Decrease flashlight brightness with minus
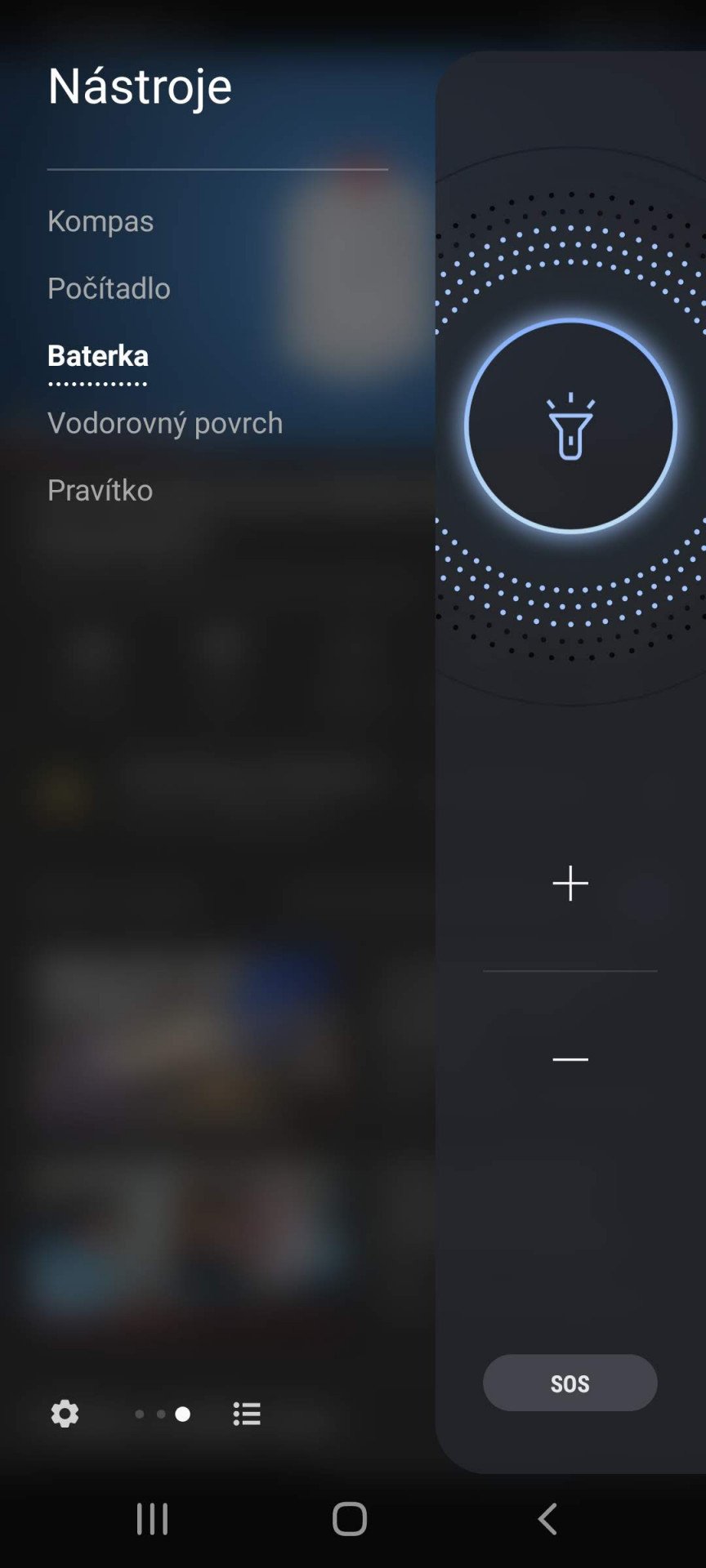Viewport: 706px width, 1568px height. click(x=570, y=1059)
